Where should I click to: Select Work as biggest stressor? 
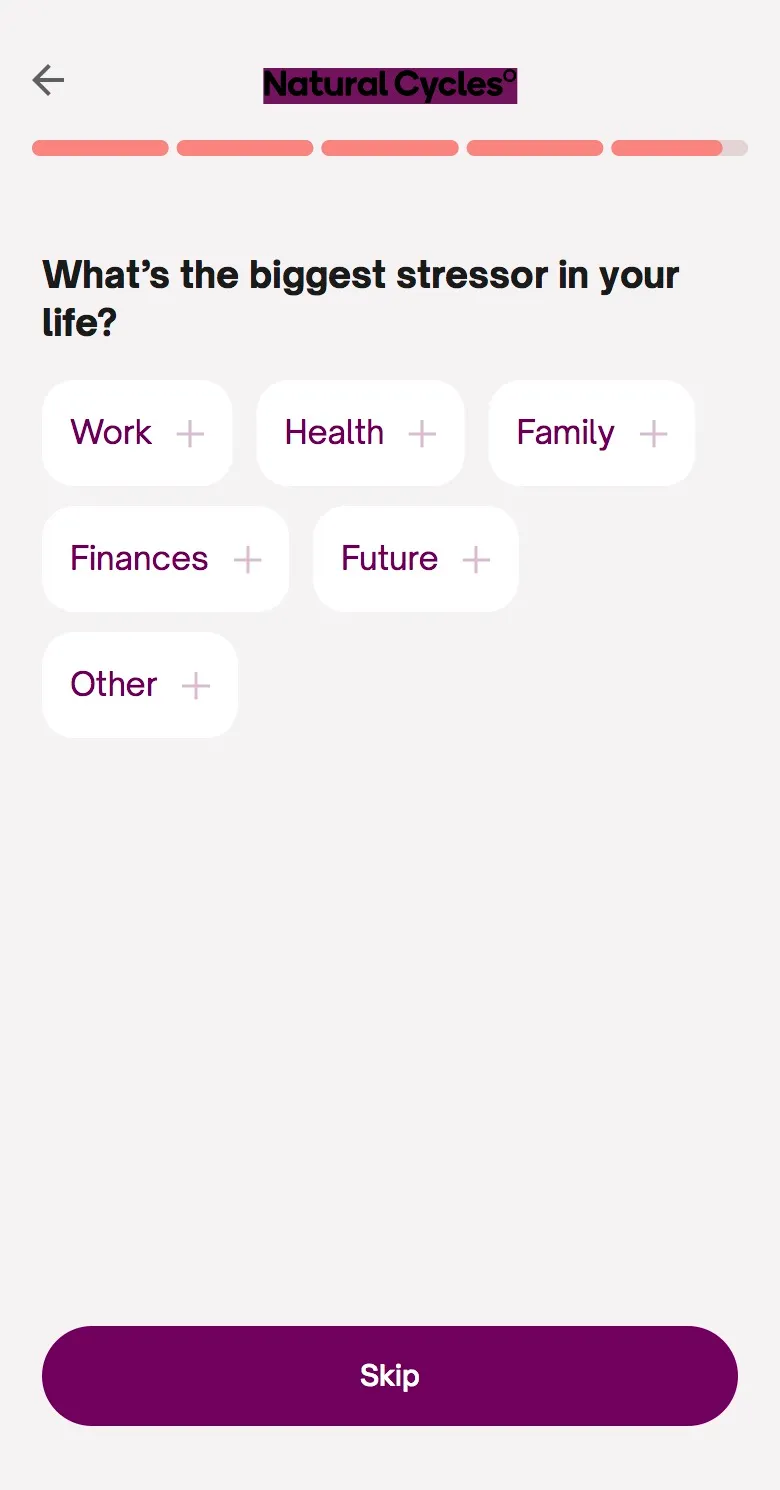point(137,433)
